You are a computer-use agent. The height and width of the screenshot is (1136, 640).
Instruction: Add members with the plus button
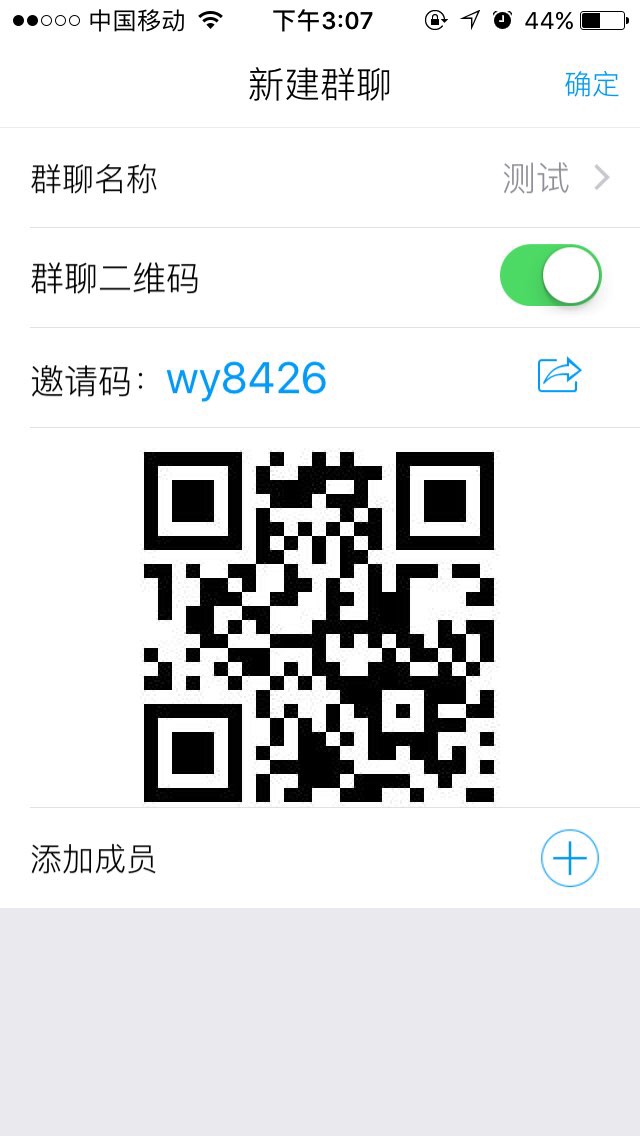coord(570,858)
